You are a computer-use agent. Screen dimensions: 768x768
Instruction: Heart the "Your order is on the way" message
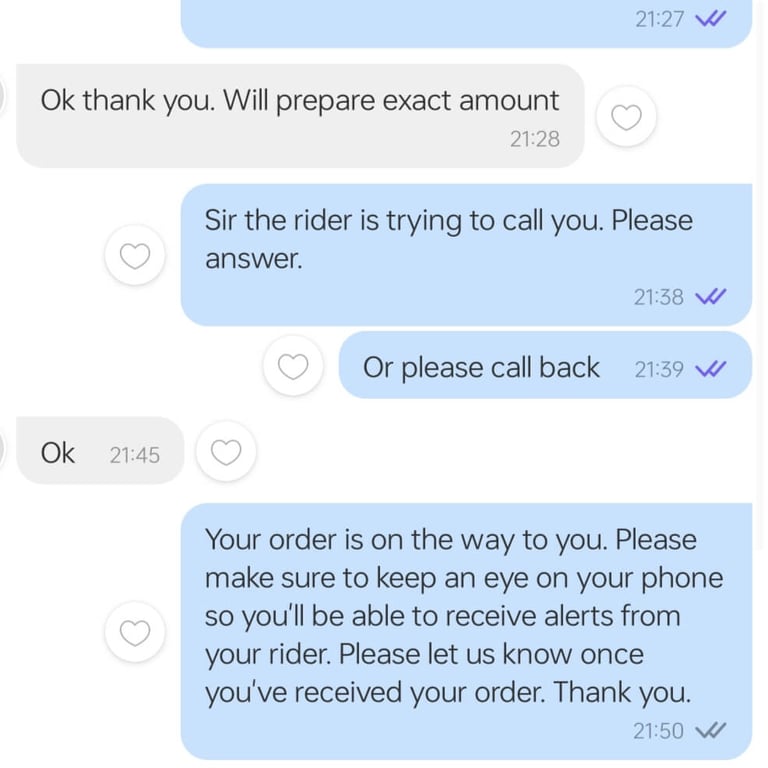coord(135,632)
